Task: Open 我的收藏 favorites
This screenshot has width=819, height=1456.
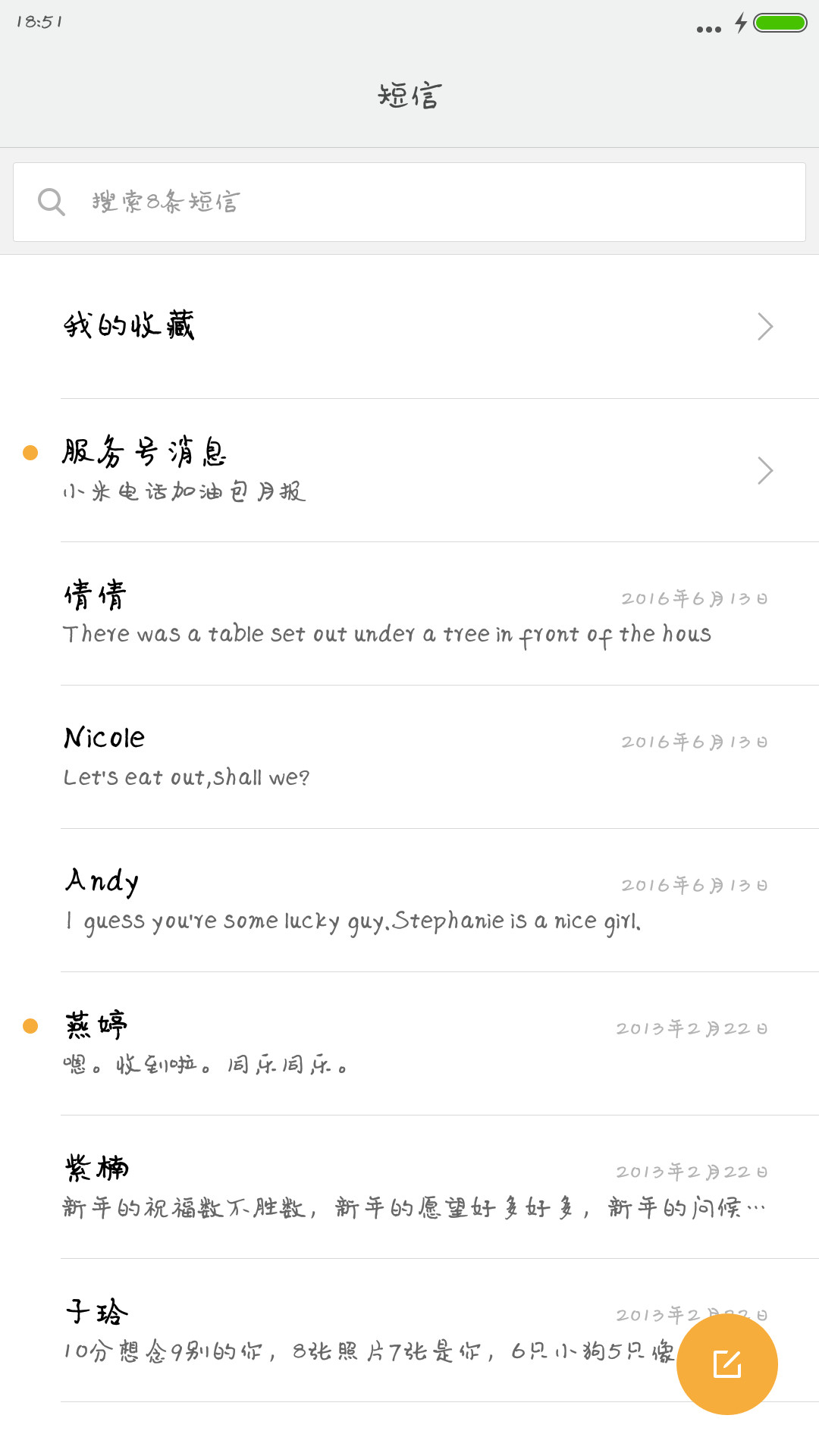Action: point(409,327)
